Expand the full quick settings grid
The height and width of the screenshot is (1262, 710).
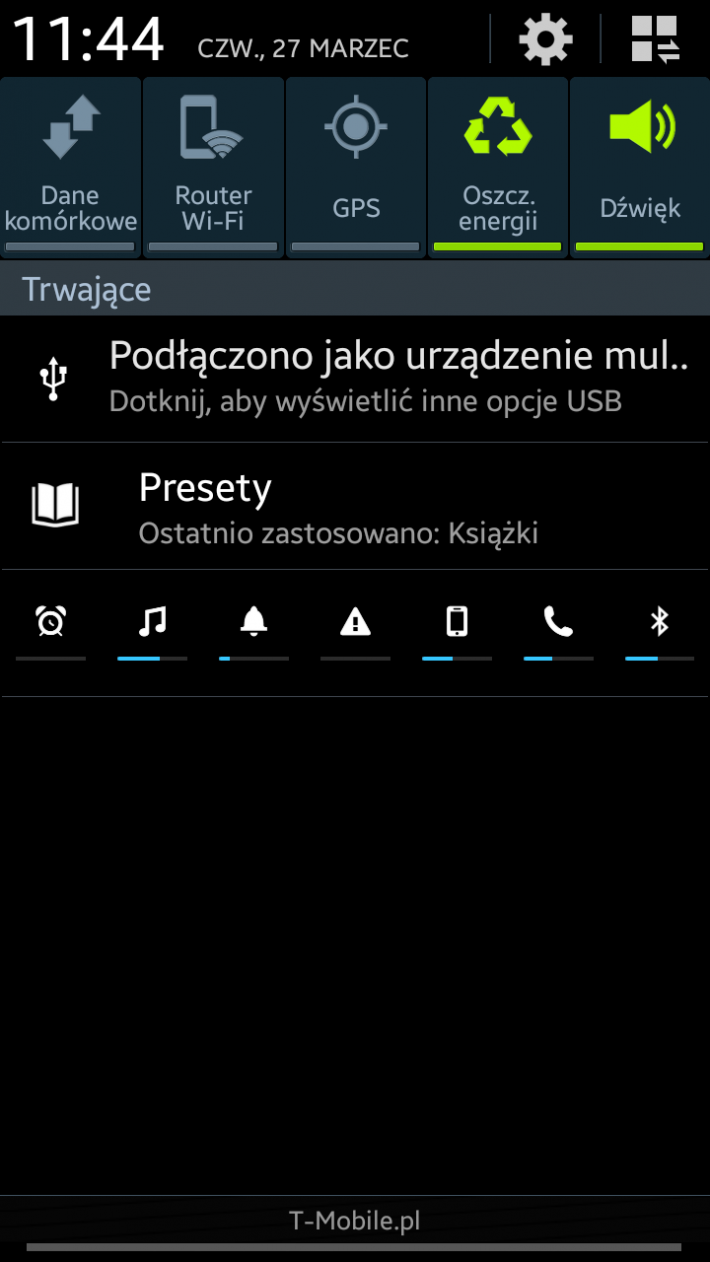[655, 40]
